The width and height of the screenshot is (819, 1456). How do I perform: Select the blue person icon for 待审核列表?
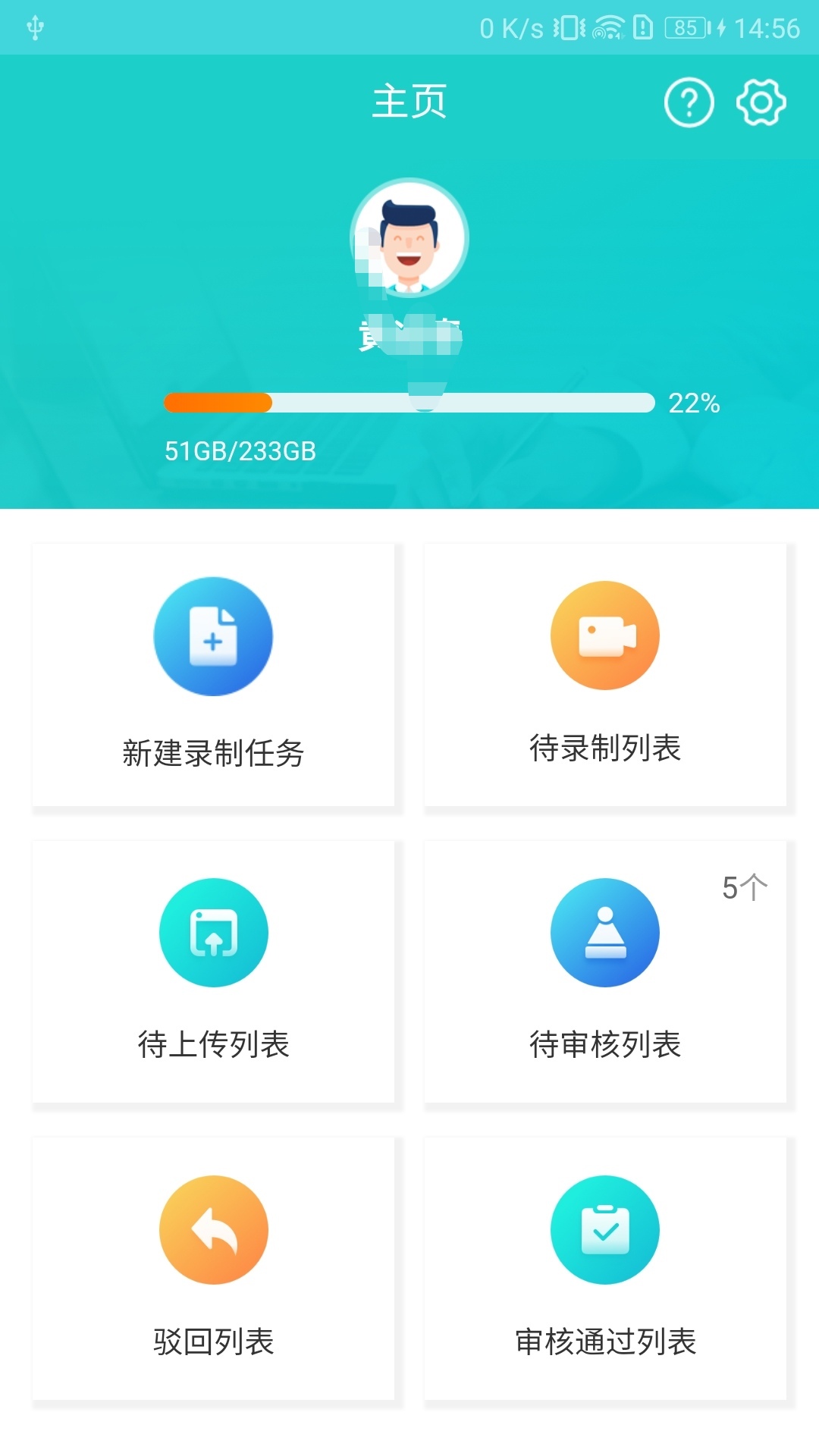click(604, 933)
